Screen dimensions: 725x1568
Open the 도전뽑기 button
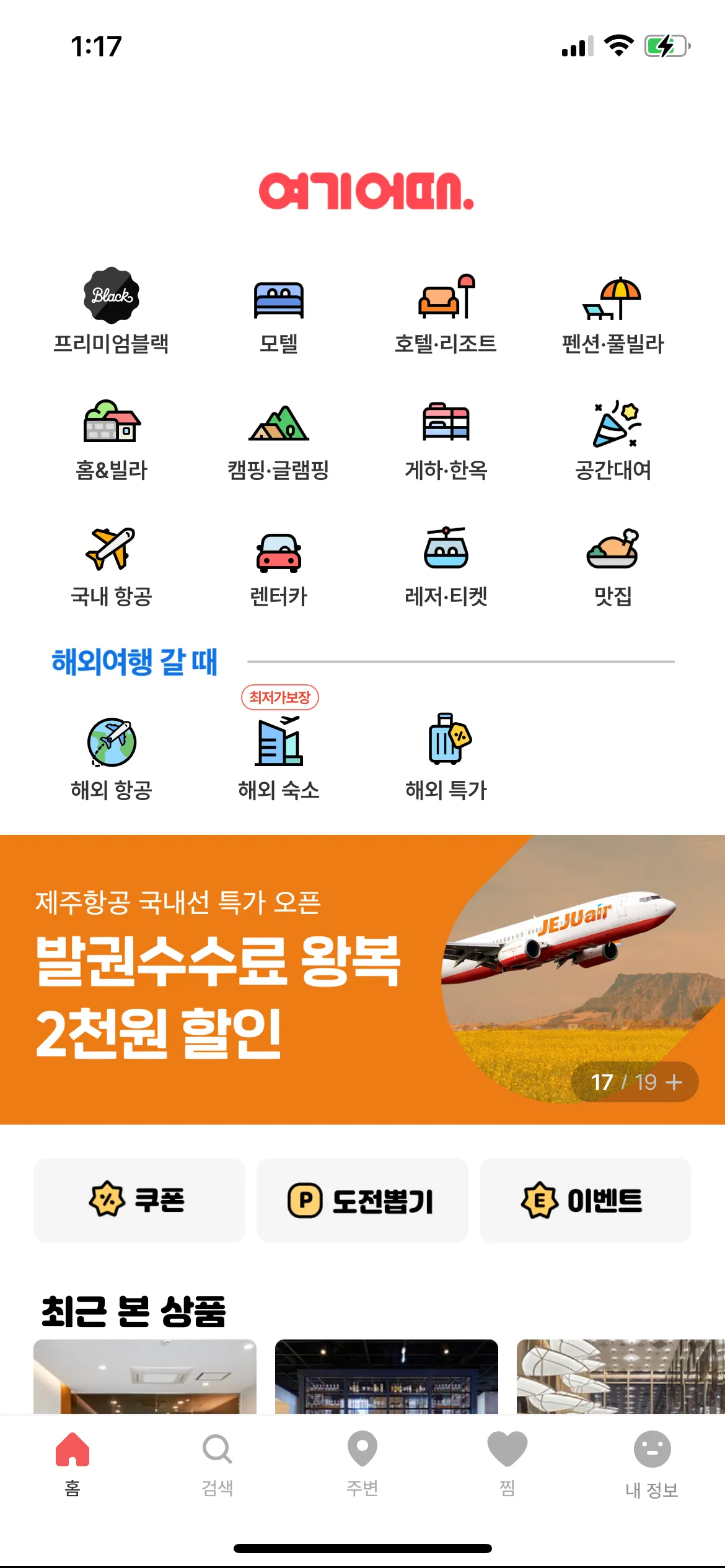point(362,1200)
